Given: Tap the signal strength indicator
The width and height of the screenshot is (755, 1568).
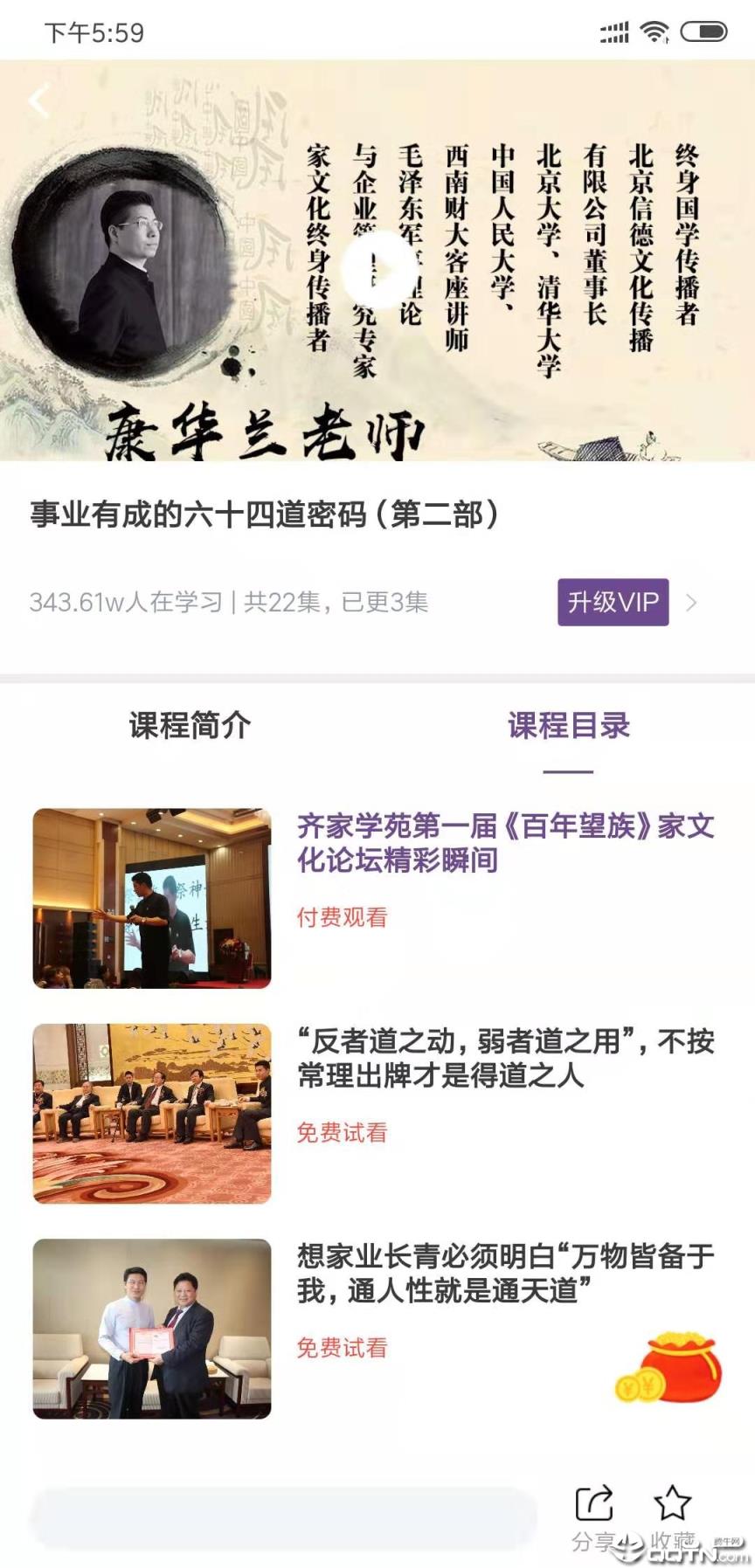Looking at the screenshot, I should [x=613, y=32].
